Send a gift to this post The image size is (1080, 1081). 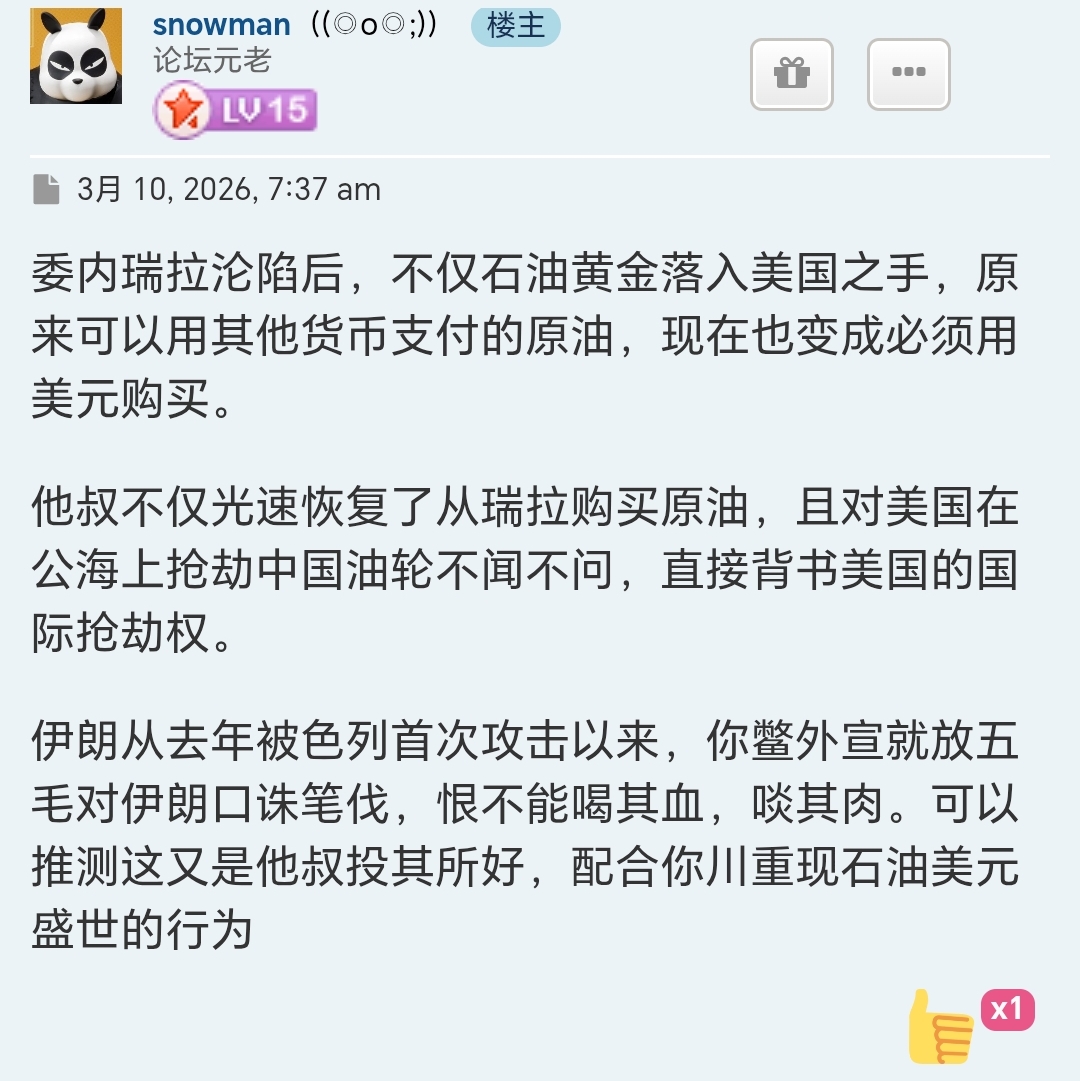click(791, 74)
